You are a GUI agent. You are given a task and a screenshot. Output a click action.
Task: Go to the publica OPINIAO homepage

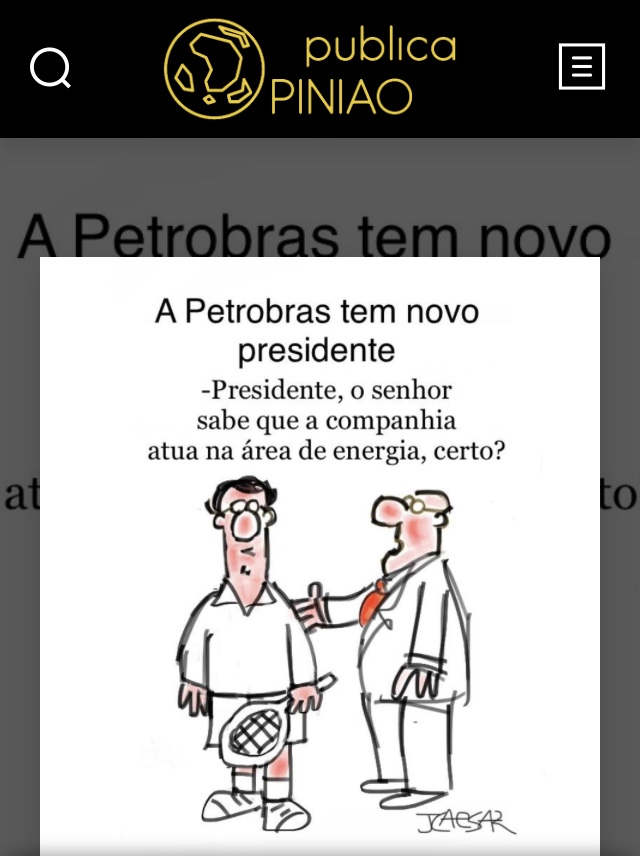[310, 68]
